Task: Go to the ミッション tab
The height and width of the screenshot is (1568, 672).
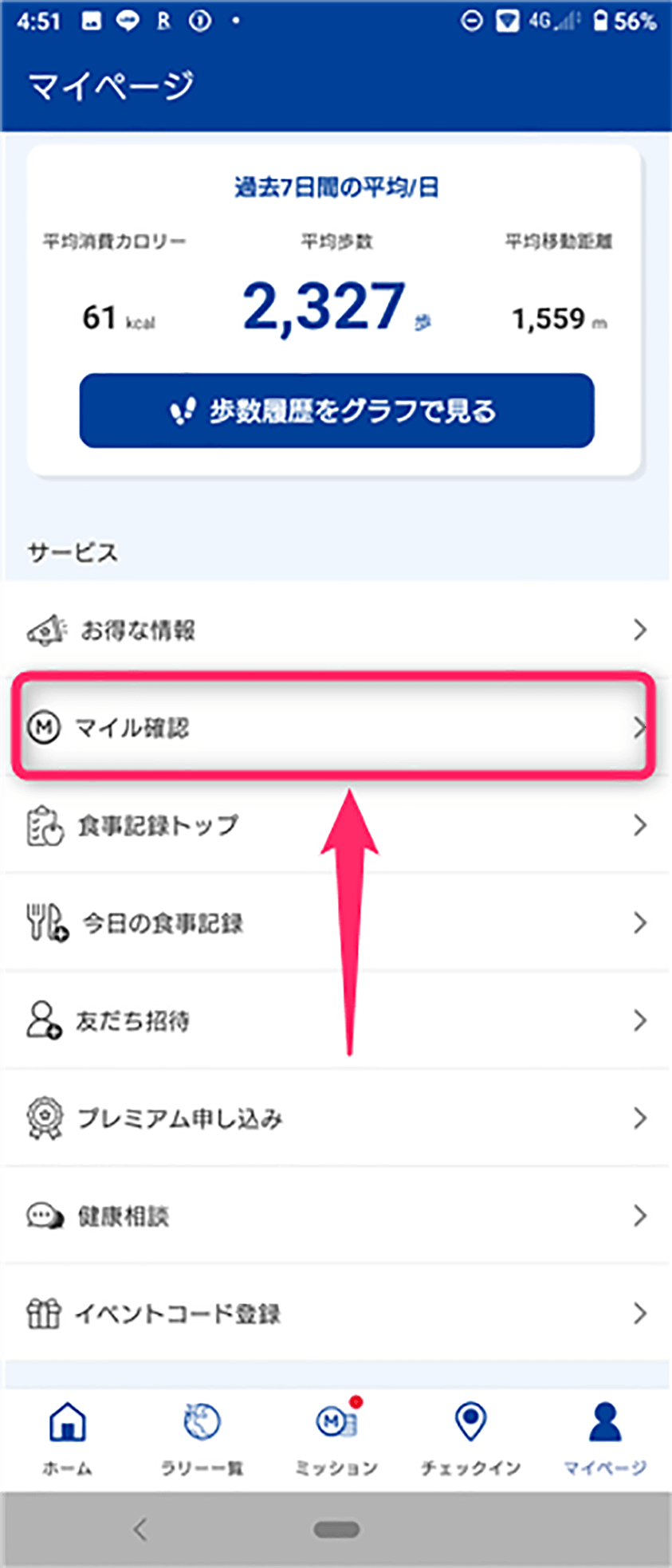Action: [336, 1439]
